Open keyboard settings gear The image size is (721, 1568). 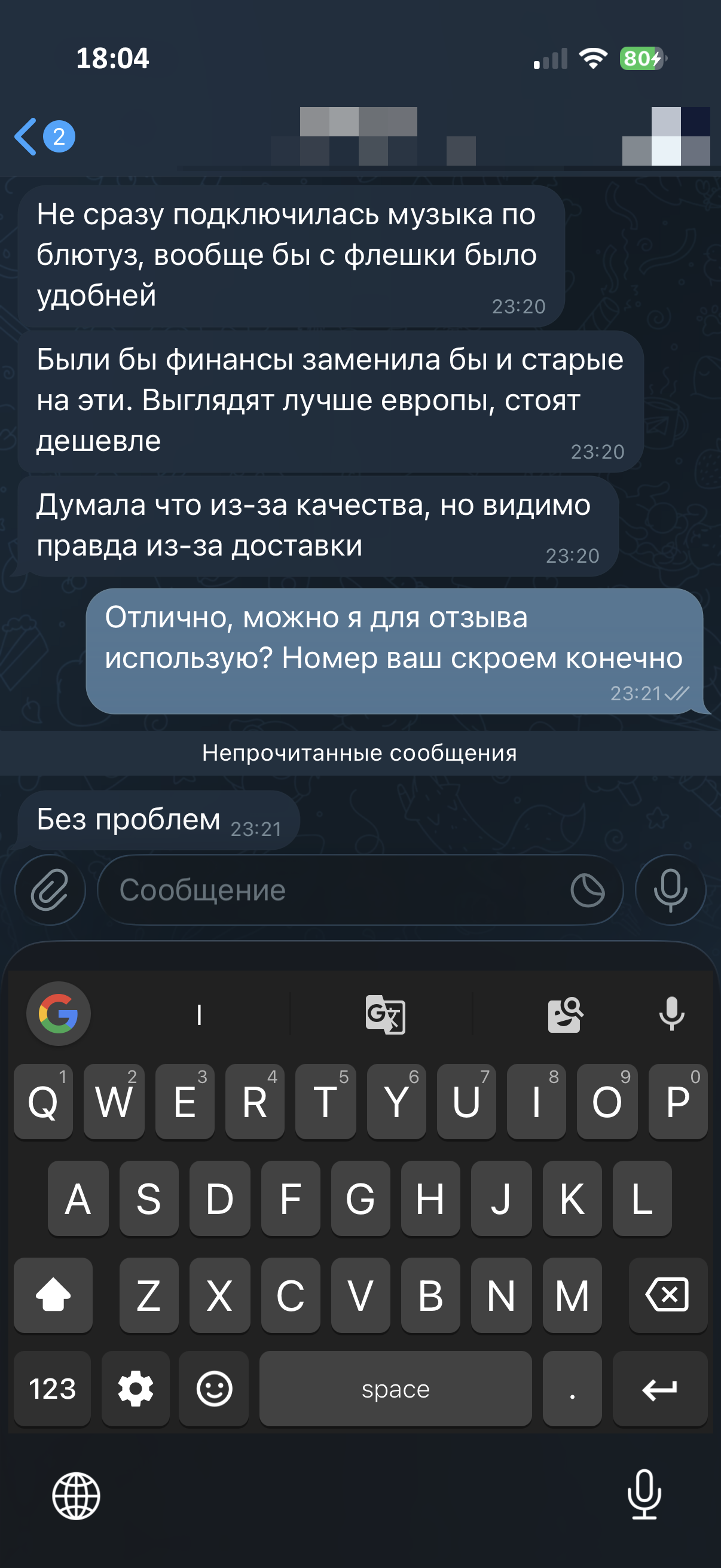(135, 1389)
